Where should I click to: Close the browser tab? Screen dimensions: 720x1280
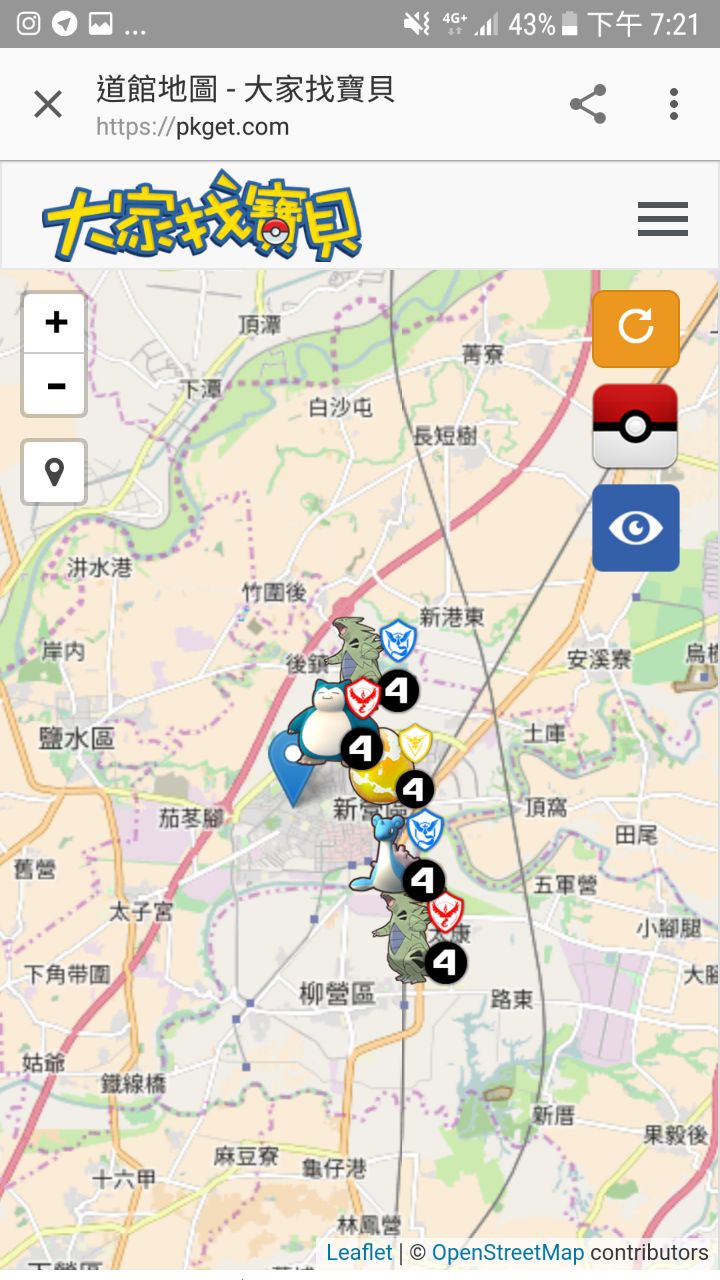[x=48, y=104]
